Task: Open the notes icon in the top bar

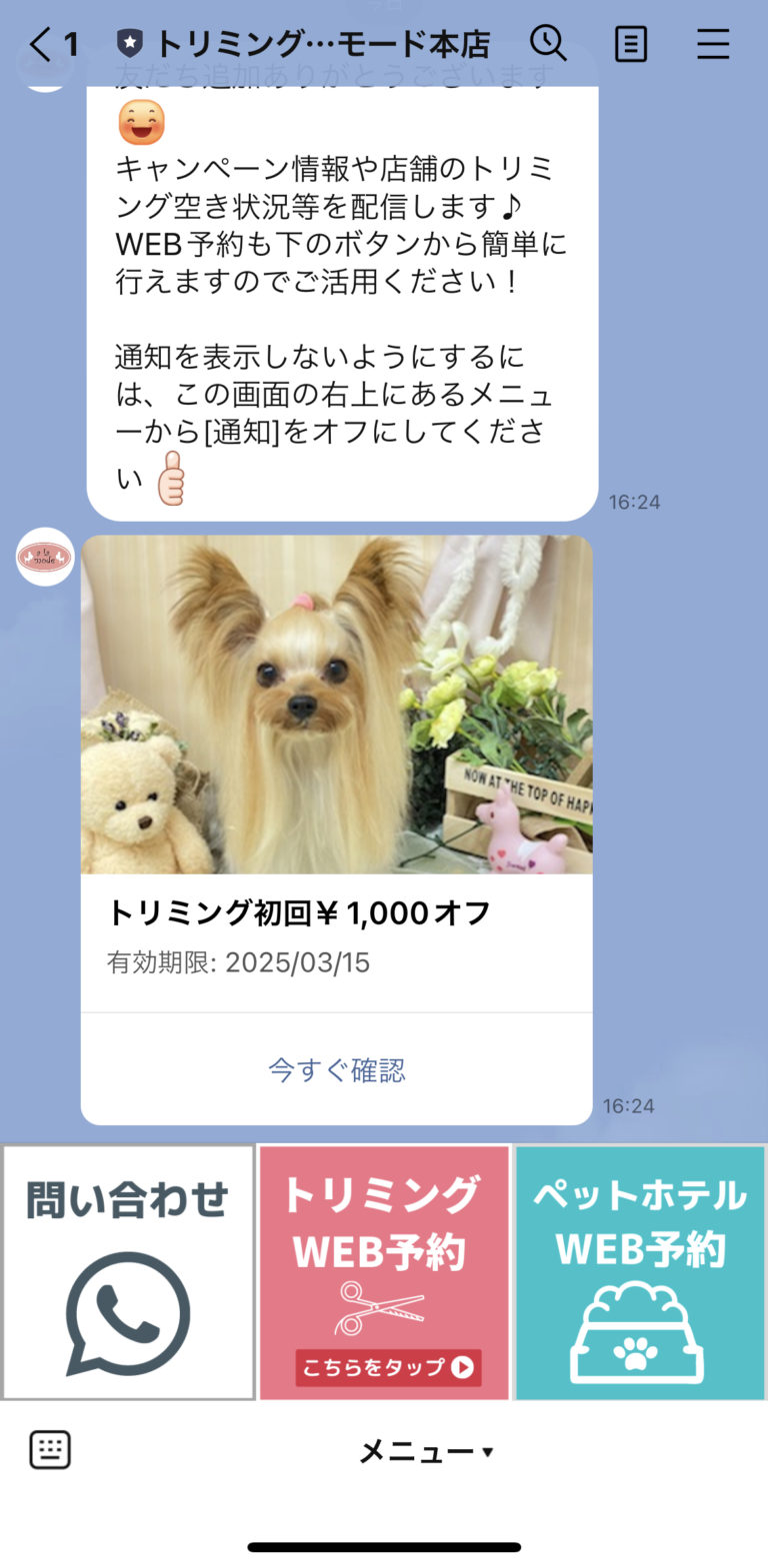Action: coord(631,44)
